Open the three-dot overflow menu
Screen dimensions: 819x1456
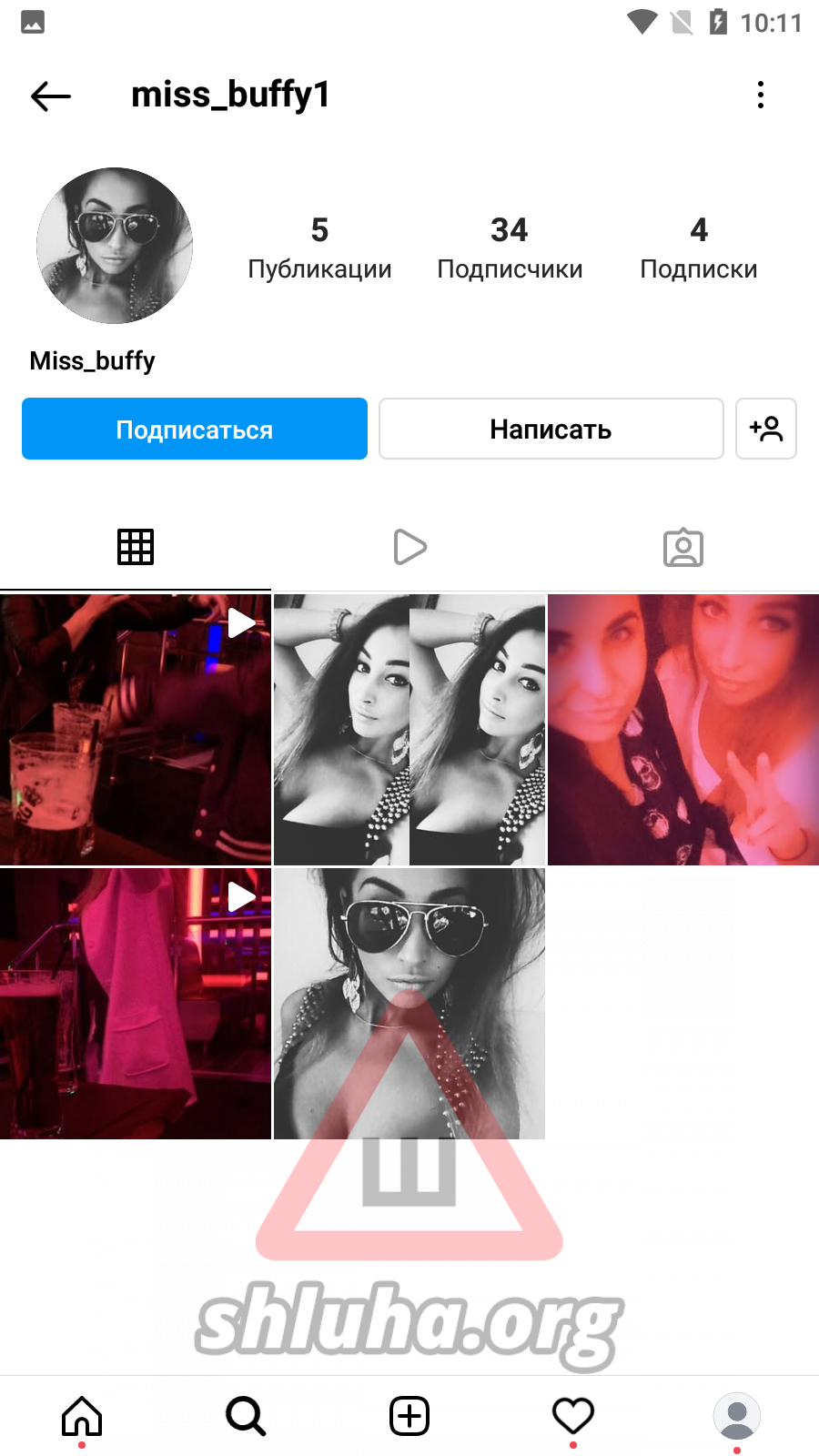tap(761, 95)
